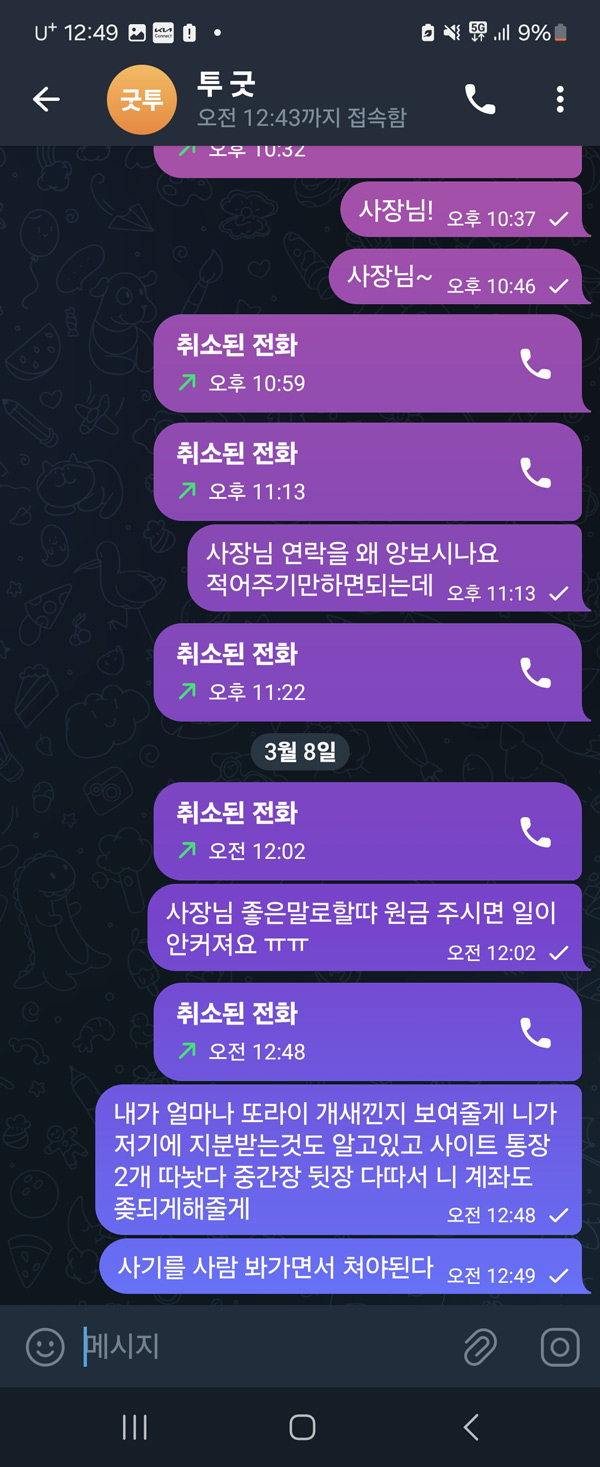
Task: Redial from the 오전 12:02 cancelled call
Action: (x=536, y=832)
